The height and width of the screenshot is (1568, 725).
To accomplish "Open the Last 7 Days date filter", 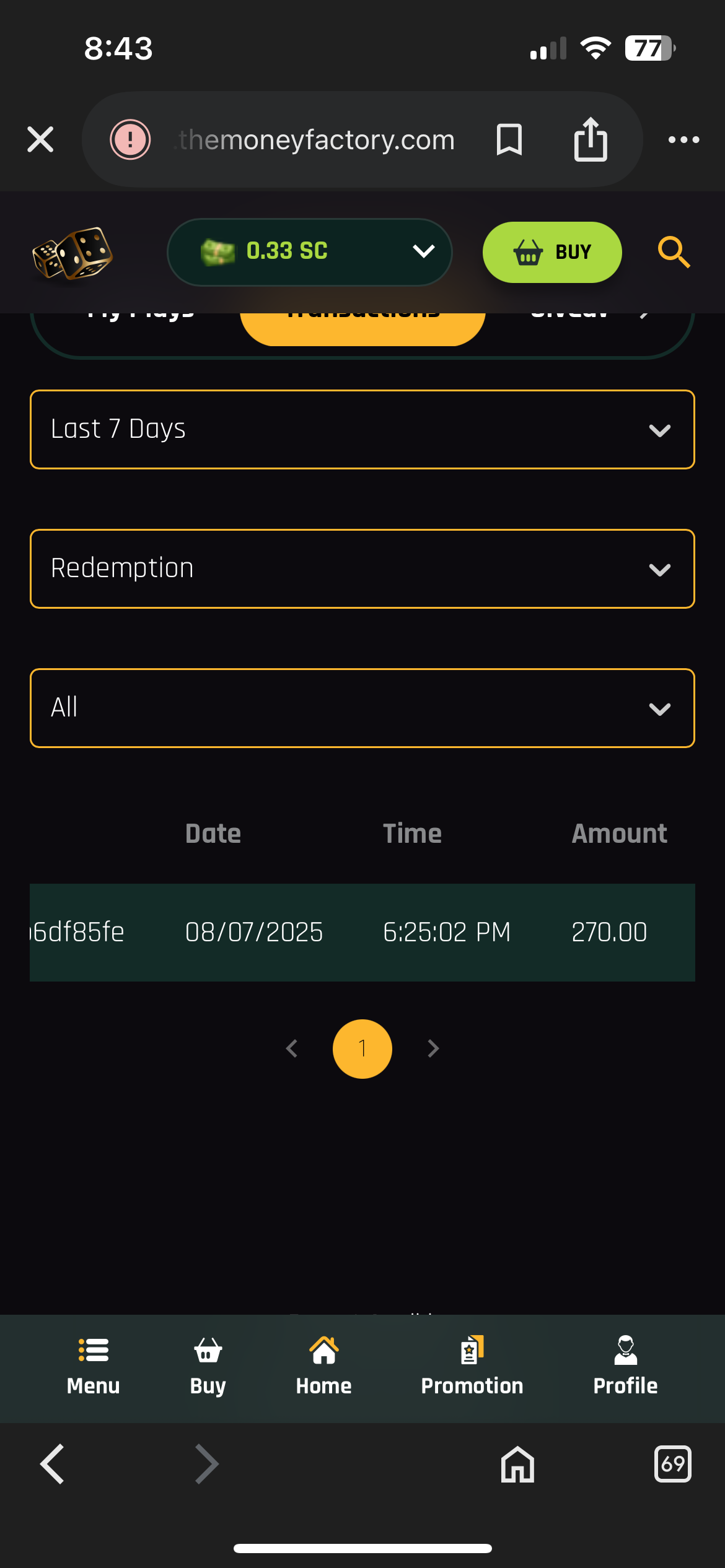I will (362, 429).
